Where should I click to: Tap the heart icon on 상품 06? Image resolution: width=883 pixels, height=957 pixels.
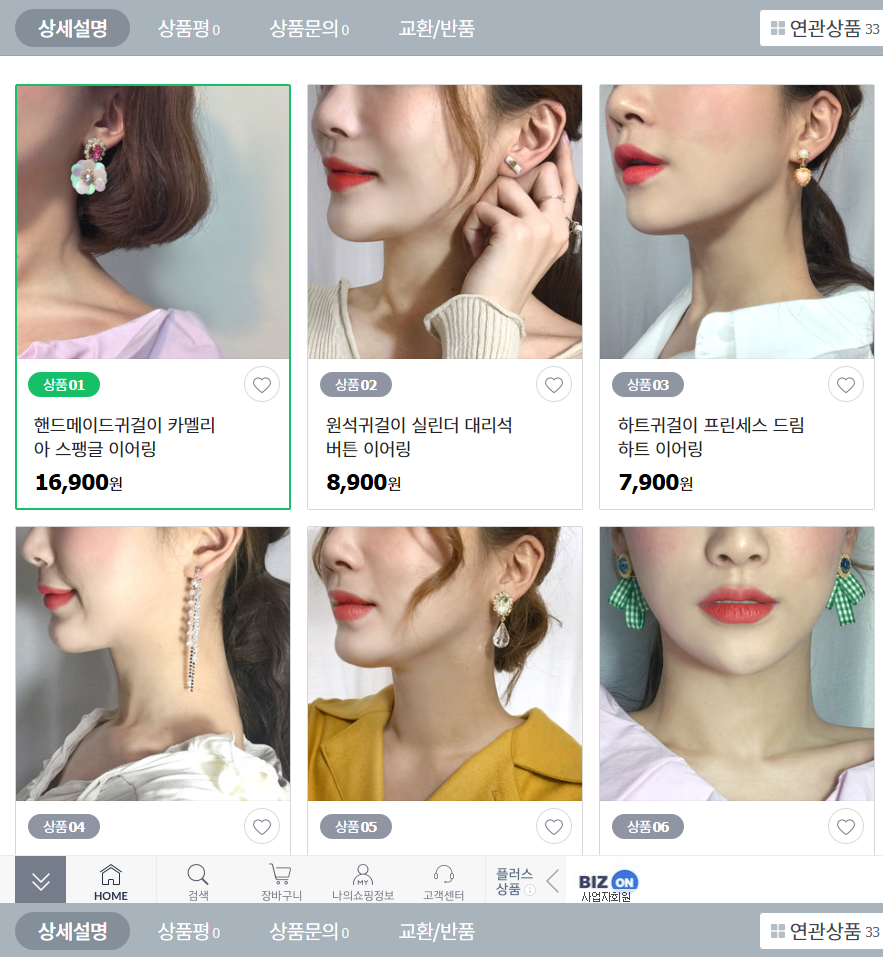click(x=846, y=827)
